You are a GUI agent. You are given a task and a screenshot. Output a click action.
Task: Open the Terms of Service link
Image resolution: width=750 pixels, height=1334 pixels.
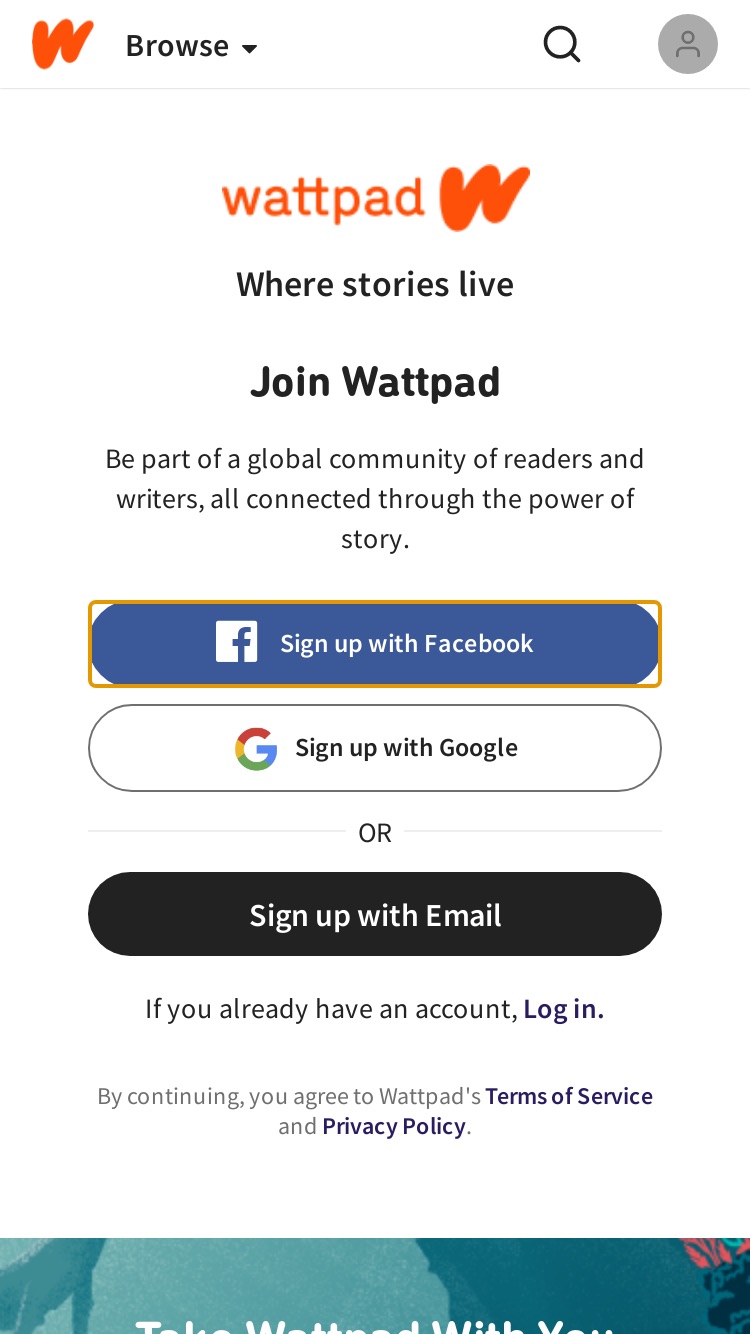click(x=569, y=1096)
